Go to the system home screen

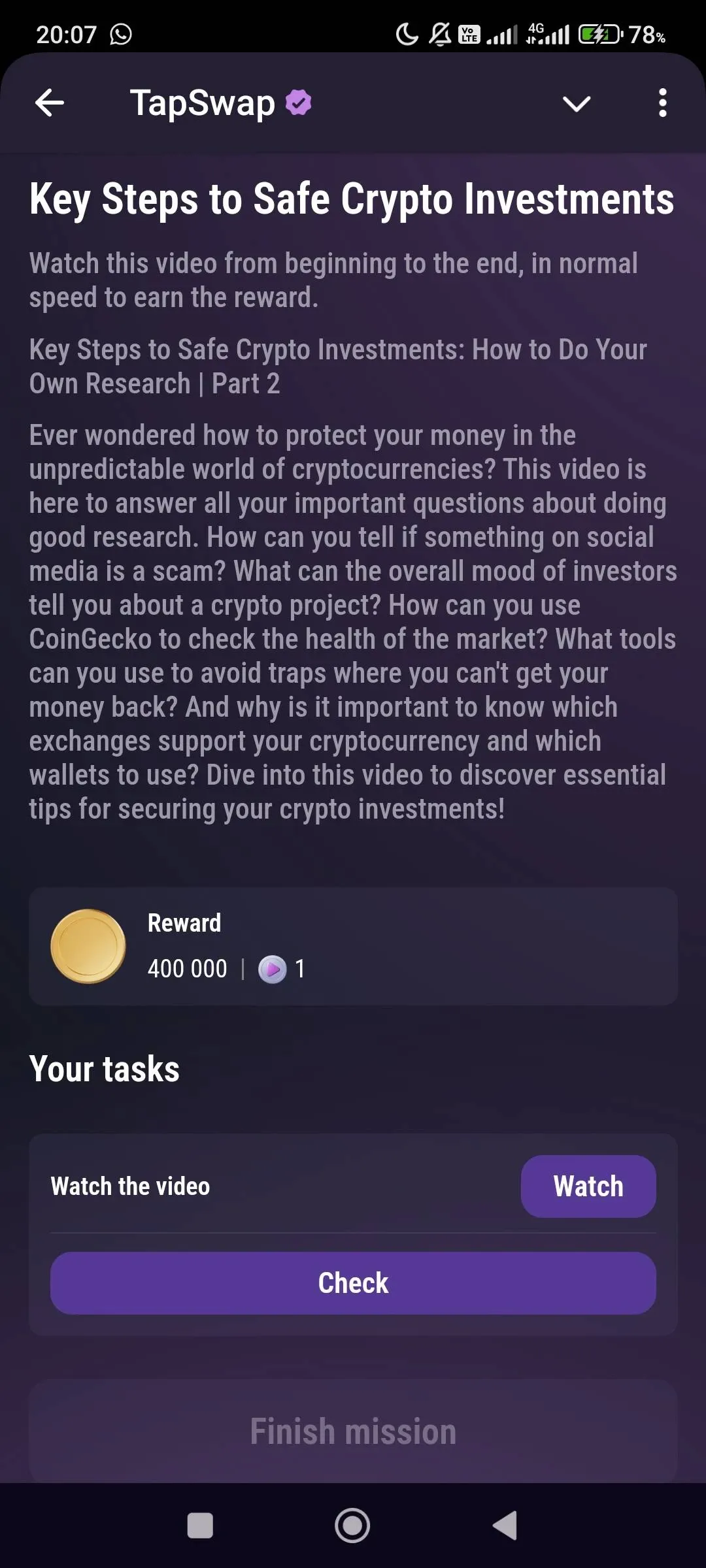click(x=352, y=1526)
